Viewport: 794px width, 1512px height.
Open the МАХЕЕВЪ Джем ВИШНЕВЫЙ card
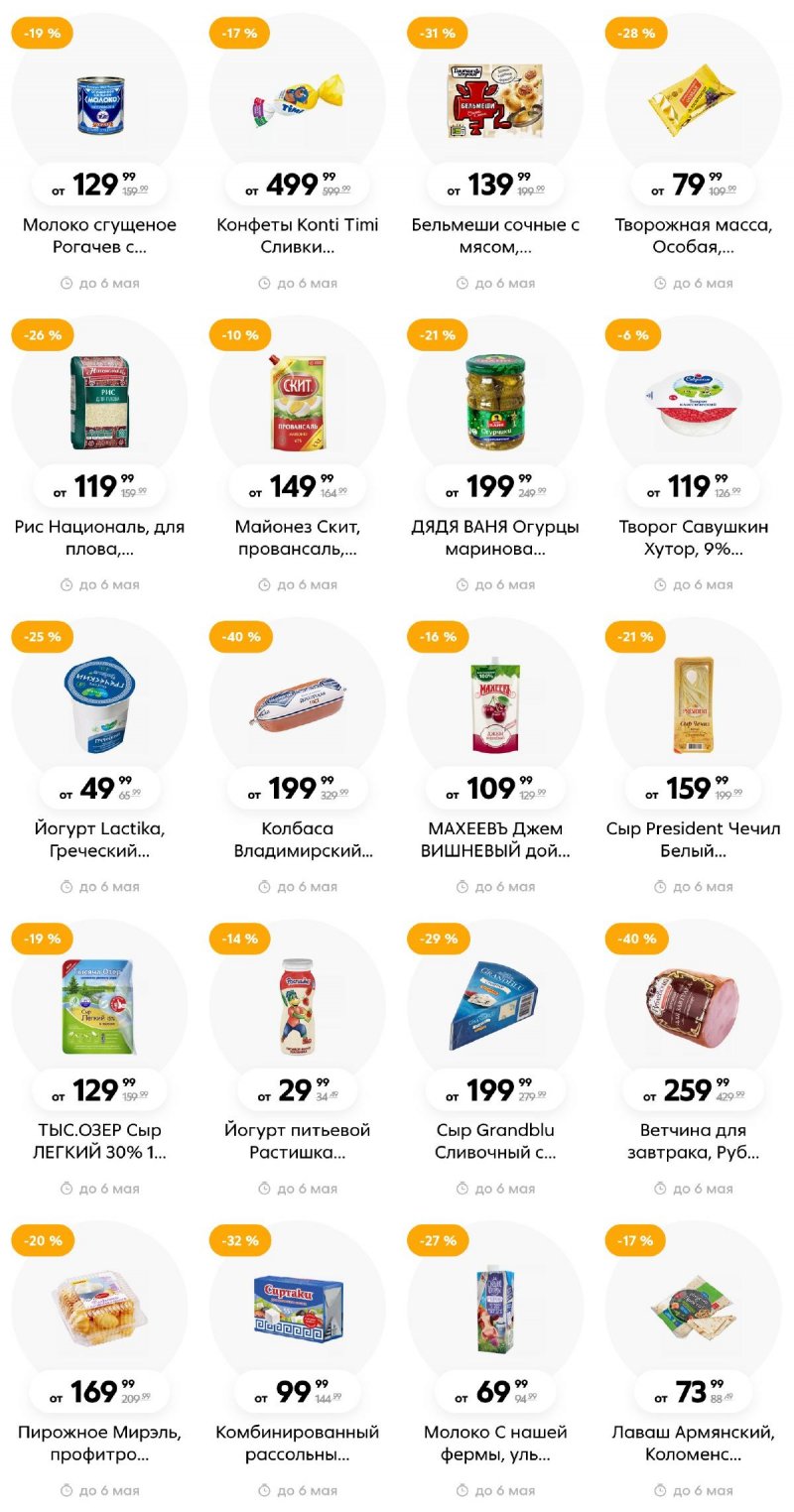click(495, 704)
